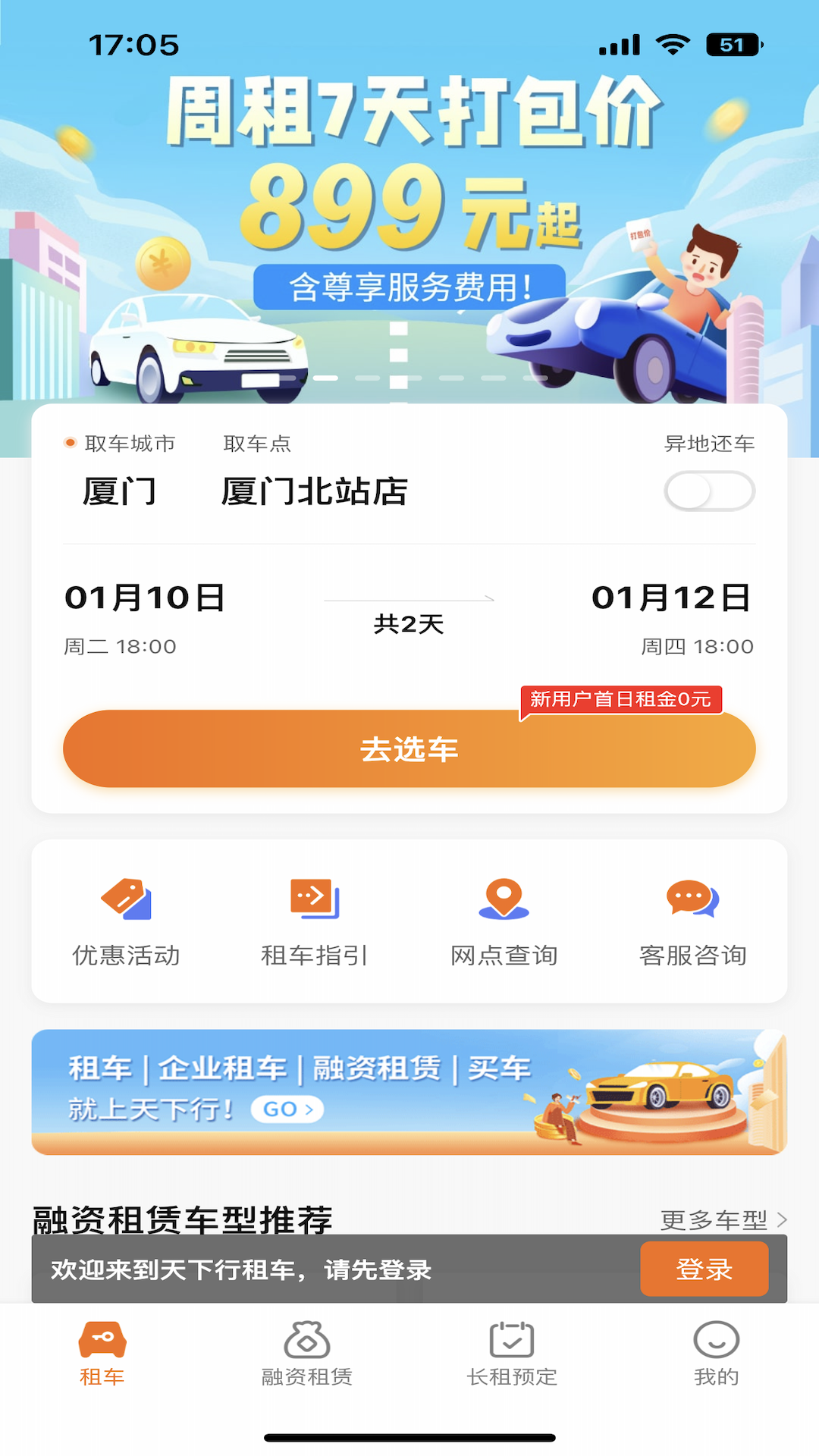Image resolution: width=819 pixels, height=1456 pixels.
Task: Select the return date 01月12日
Action: pos(671,598)
